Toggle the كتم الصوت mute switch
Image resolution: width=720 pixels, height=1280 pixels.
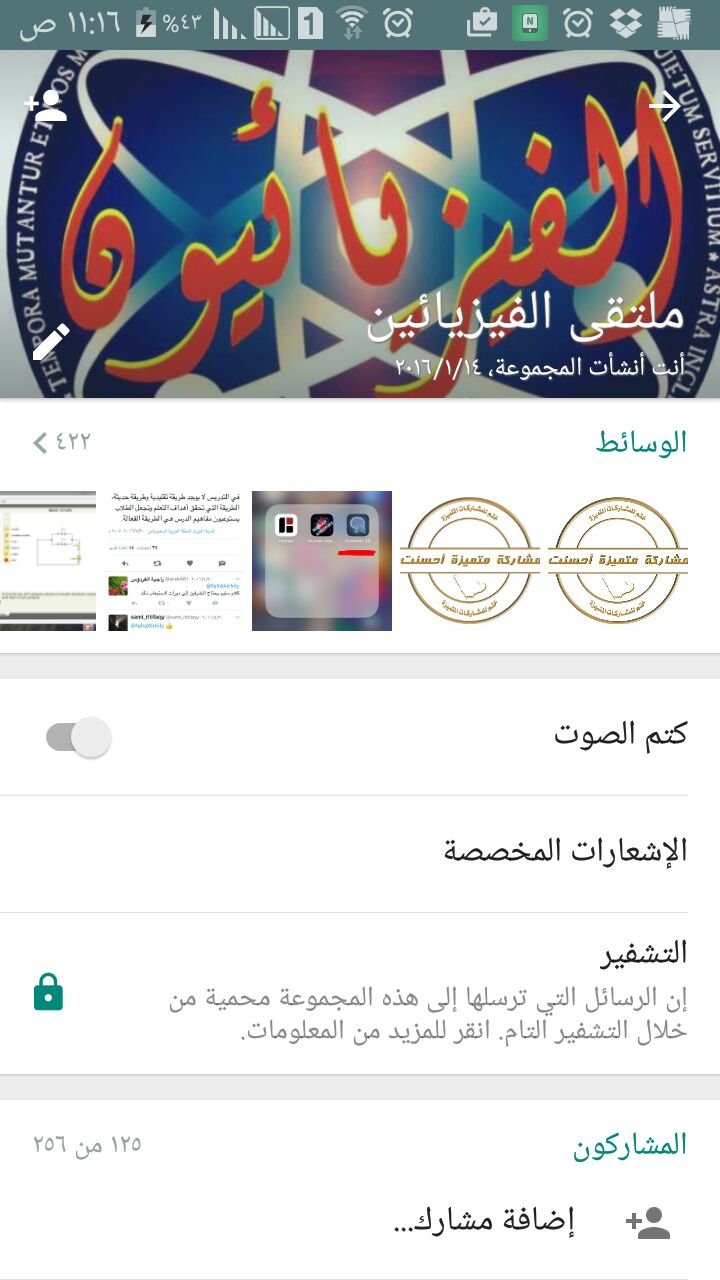click(x=79, y=737)
